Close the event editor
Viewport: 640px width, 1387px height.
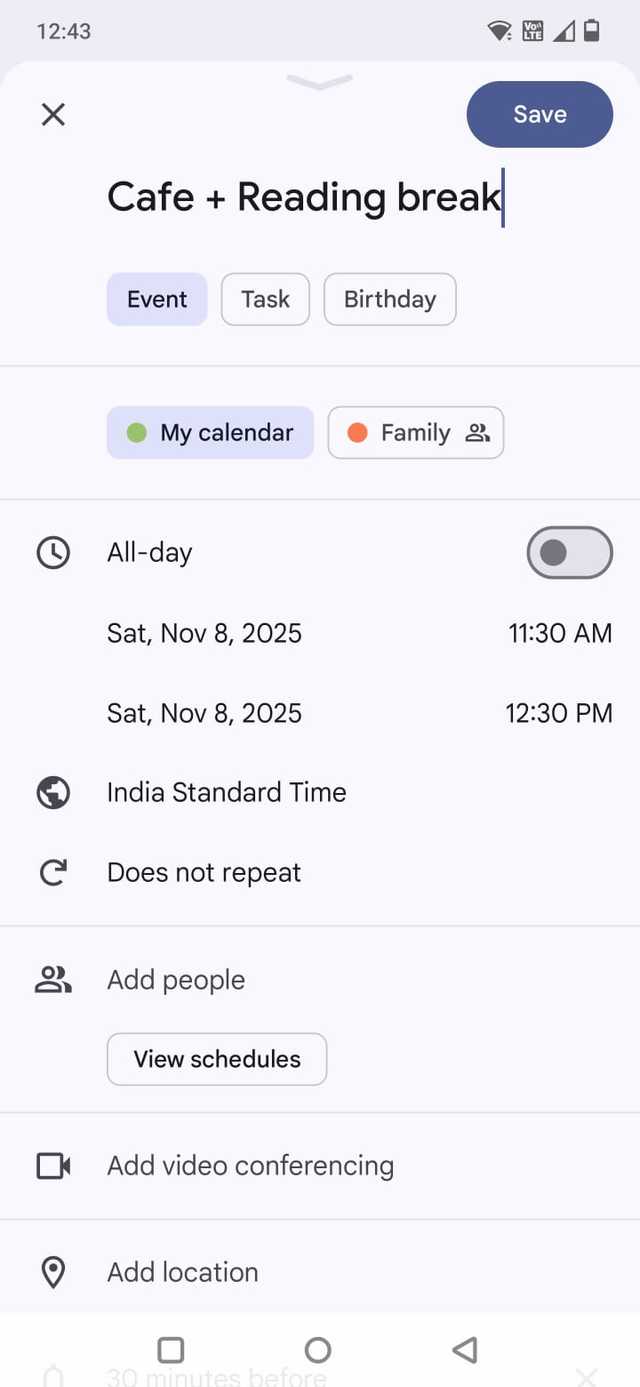(x=53, y=115)
